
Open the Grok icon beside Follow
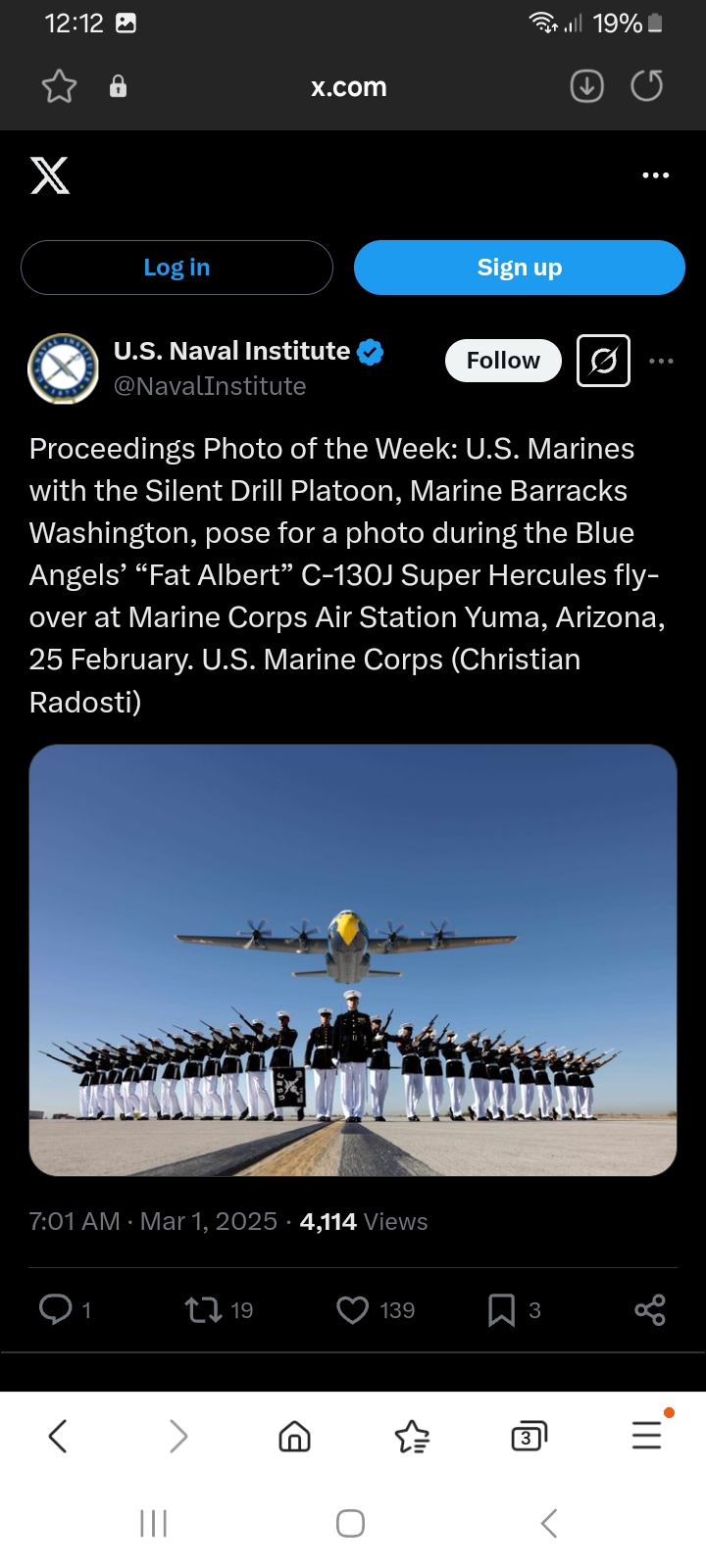click(603, 361)
